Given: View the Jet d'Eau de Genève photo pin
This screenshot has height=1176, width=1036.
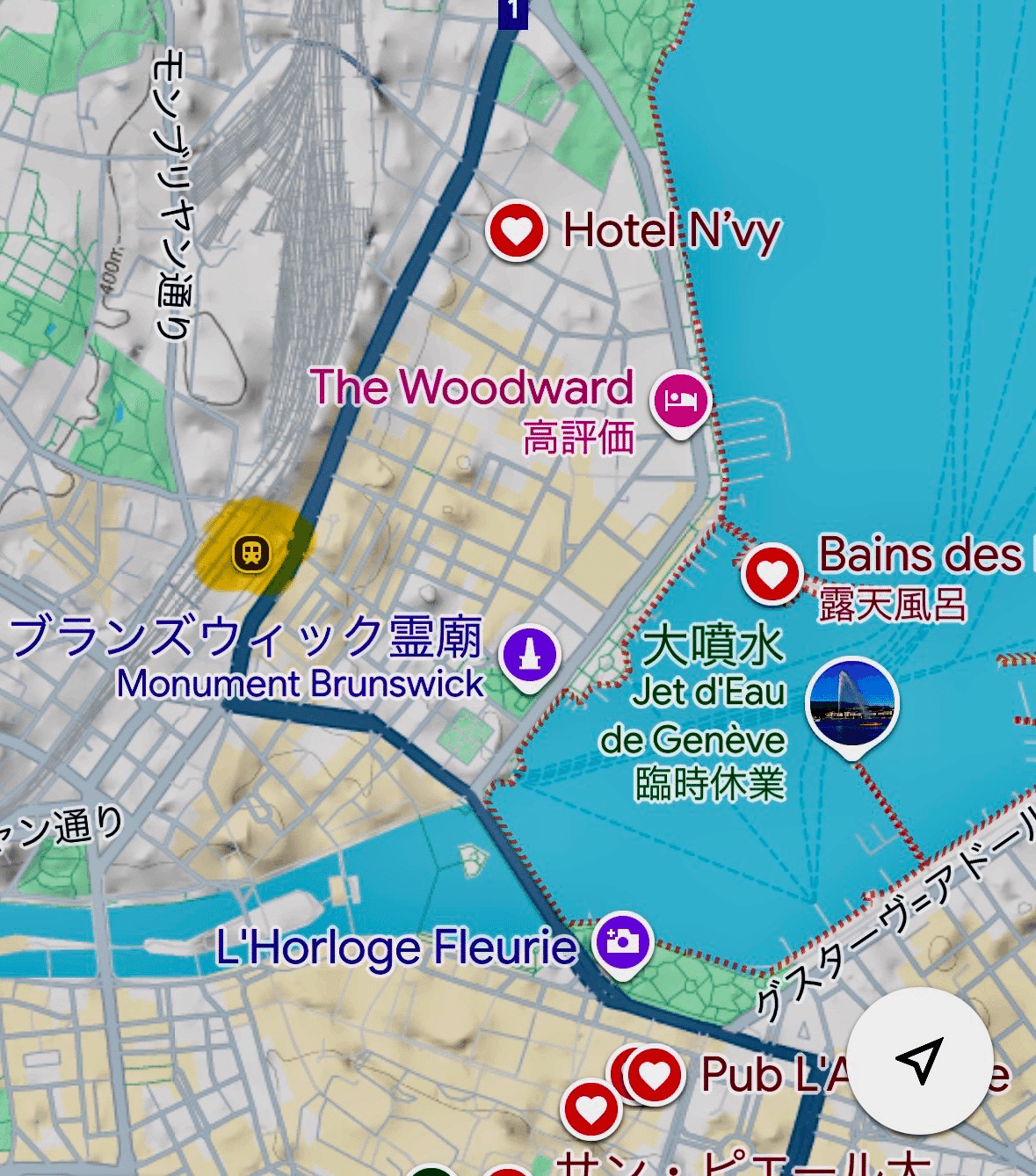Looking at the screenshot, I should (x=851, y=704).
